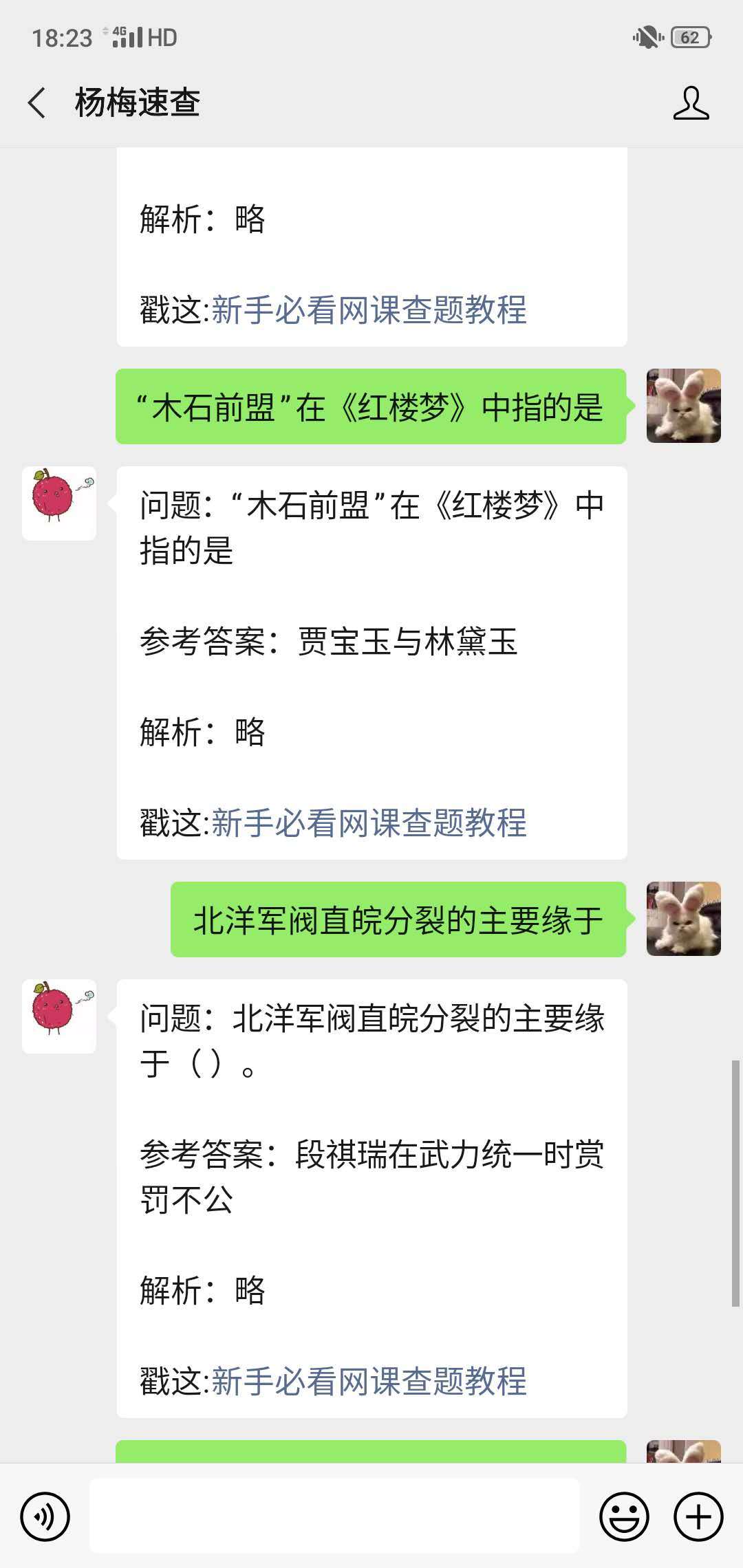Image resolution: width=743 pixels, height=1568 pixels.
Task: Go back from 杨梅速查 chat
Action: tap(37, 103)
